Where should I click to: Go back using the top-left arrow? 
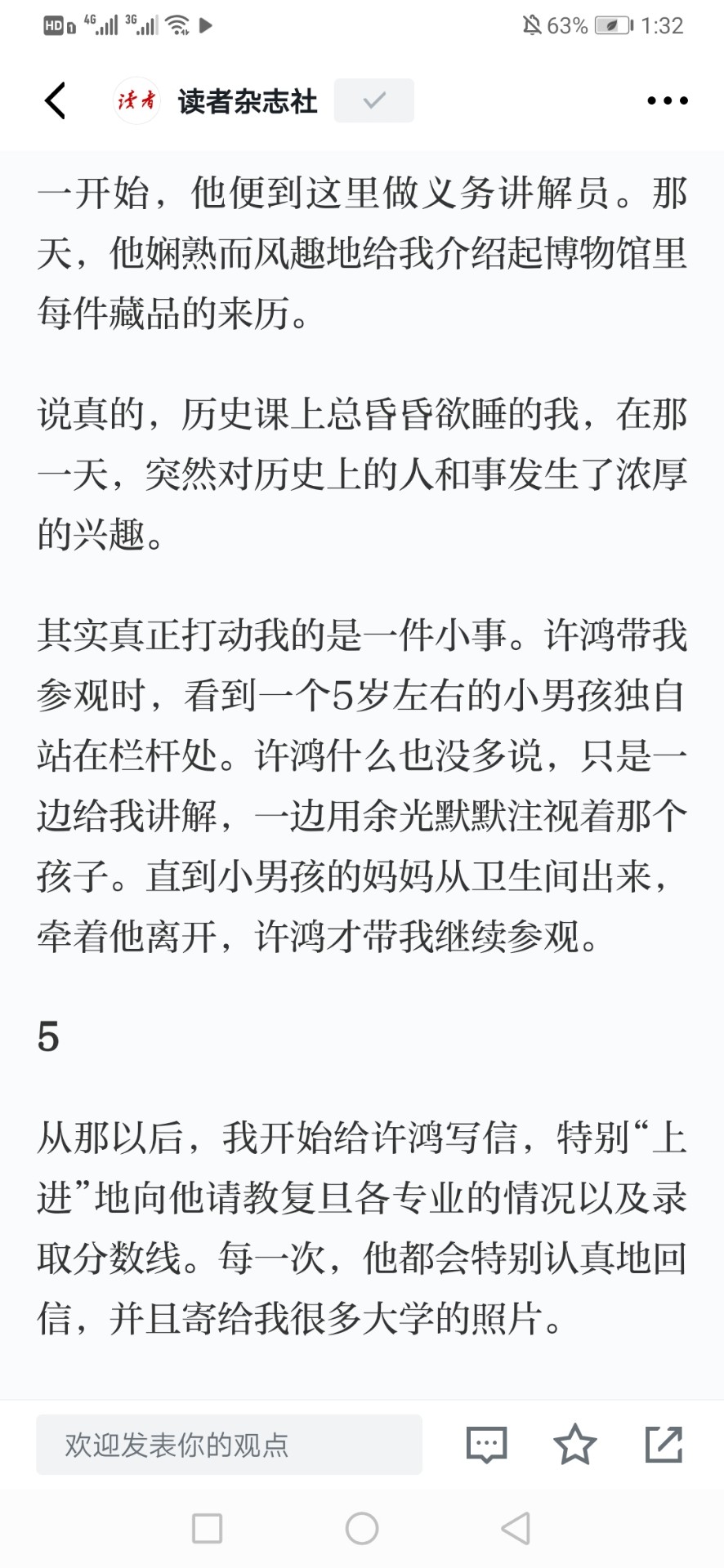[55, 101]
